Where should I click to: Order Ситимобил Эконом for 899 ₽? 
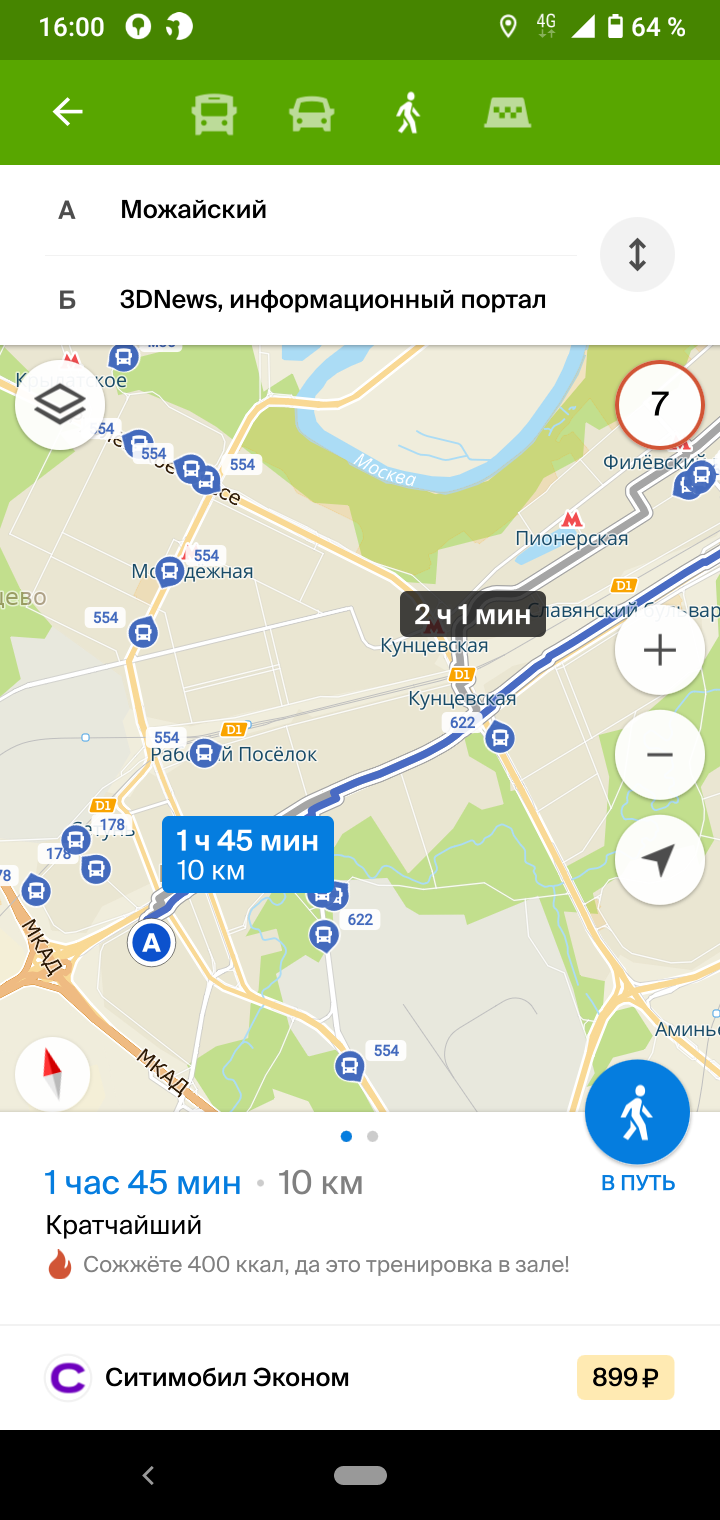pos(360,1377)
